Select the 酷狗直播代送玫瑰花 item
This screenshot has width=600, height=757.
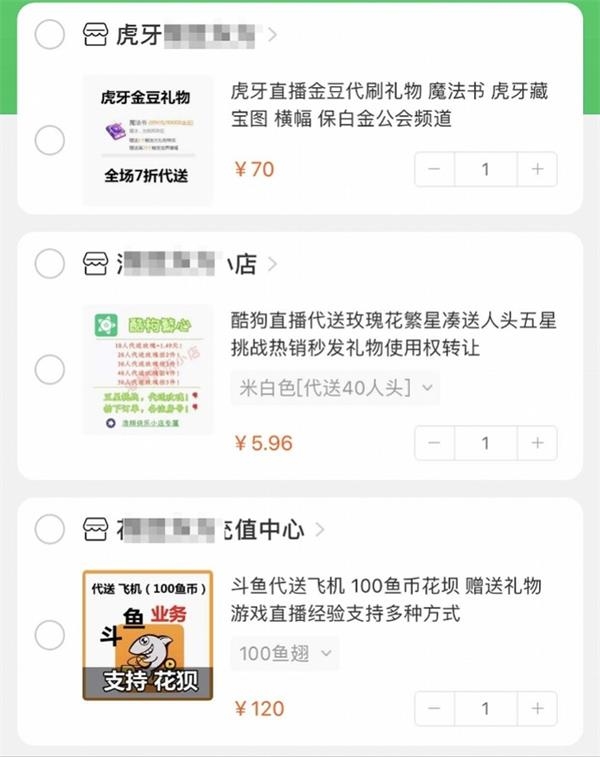49,370
